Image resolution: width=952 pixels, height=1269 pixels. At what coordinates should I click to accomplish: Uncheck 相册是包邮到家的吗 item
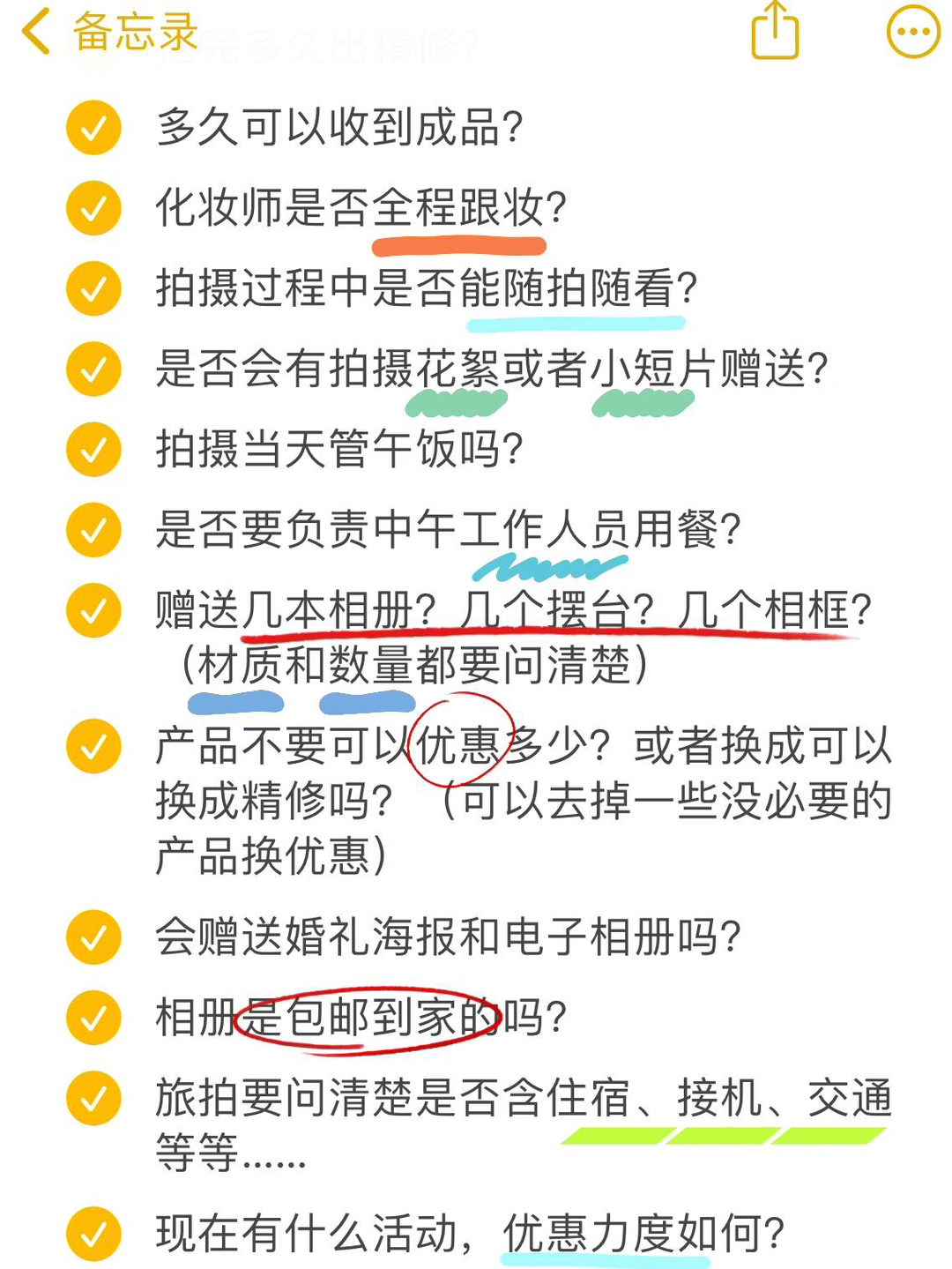click(93, 1018)
